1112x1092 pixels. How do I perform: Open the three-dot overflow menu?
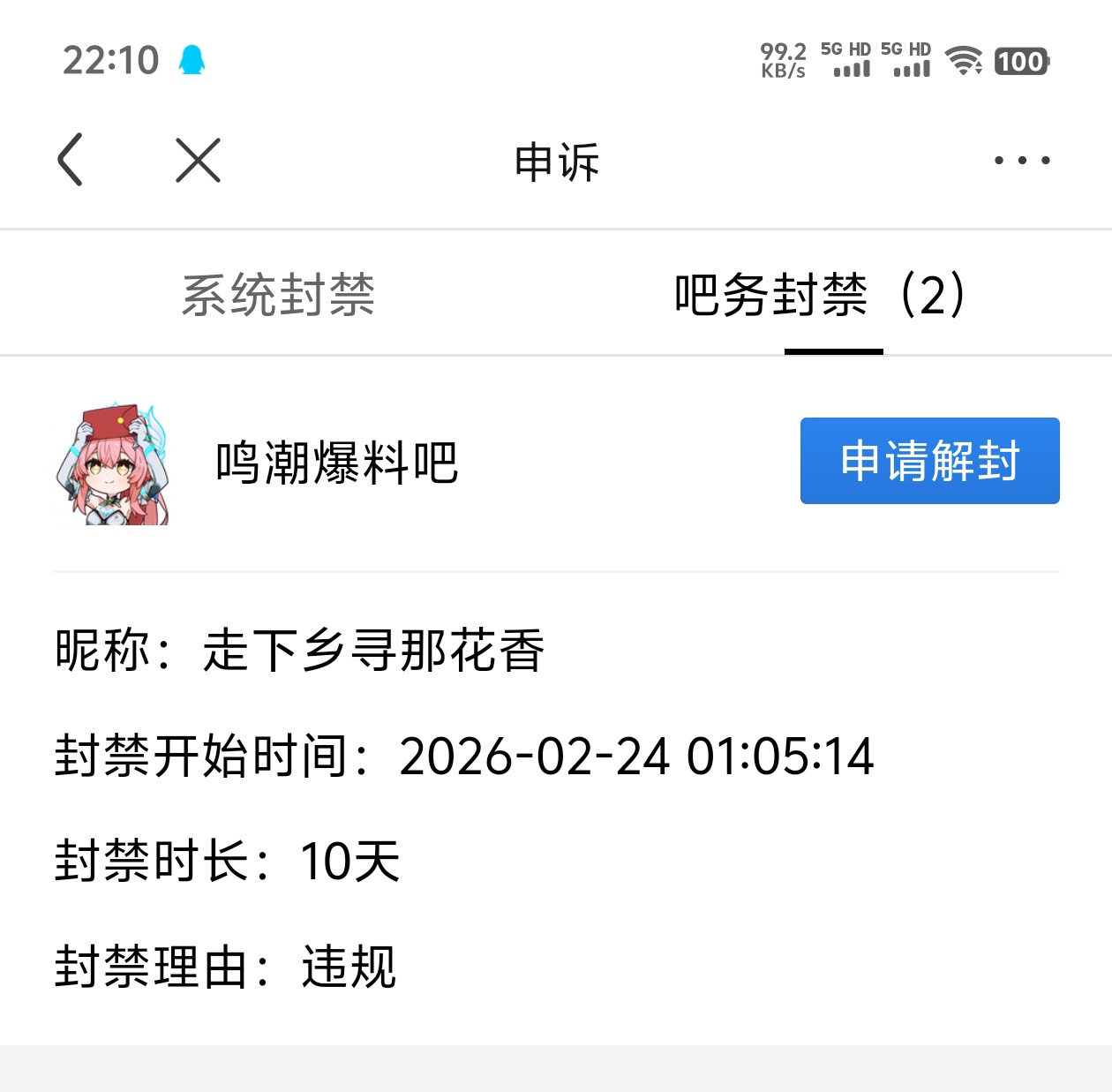1021,161
